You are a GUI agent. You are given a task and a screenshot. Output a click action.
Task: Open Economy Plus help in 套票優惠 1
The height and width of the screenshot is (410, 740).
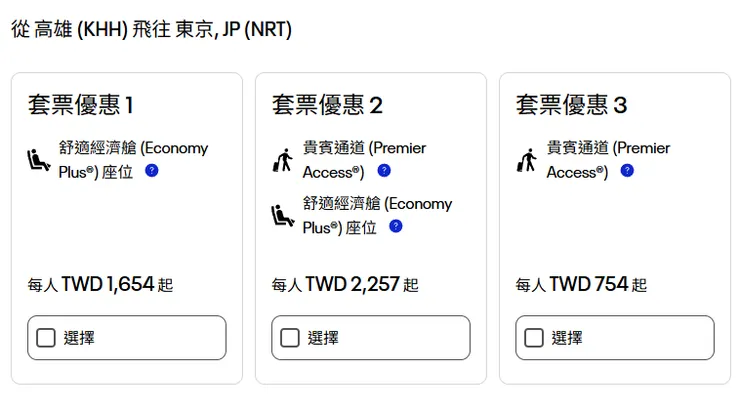click(152, 171)
